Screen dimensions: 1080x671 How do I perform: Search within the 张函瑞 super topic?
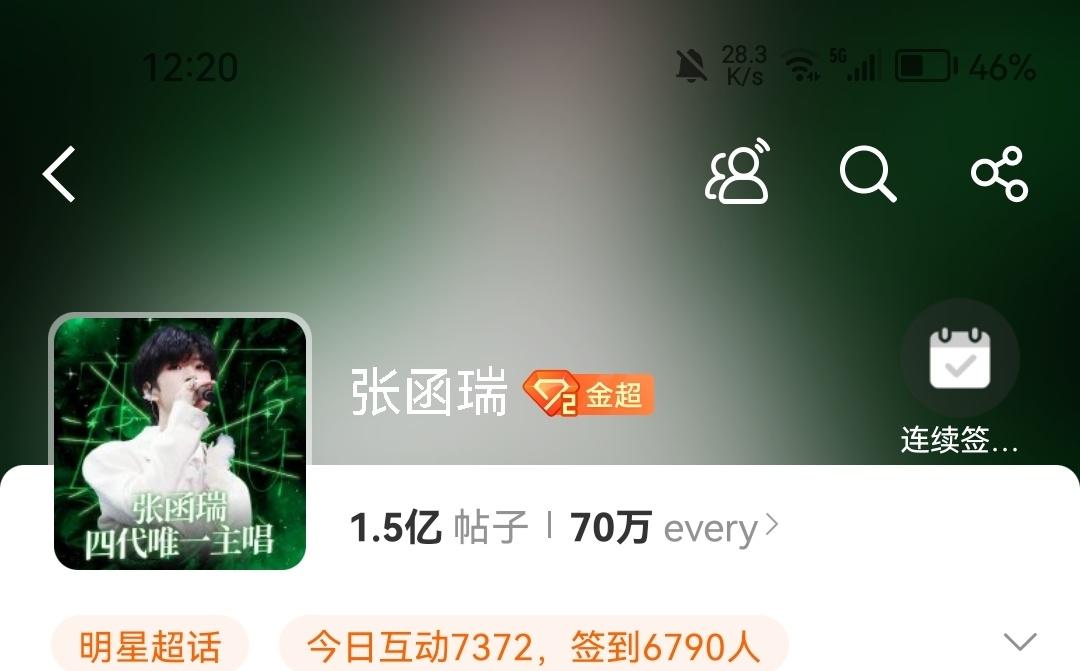(867, 174)
